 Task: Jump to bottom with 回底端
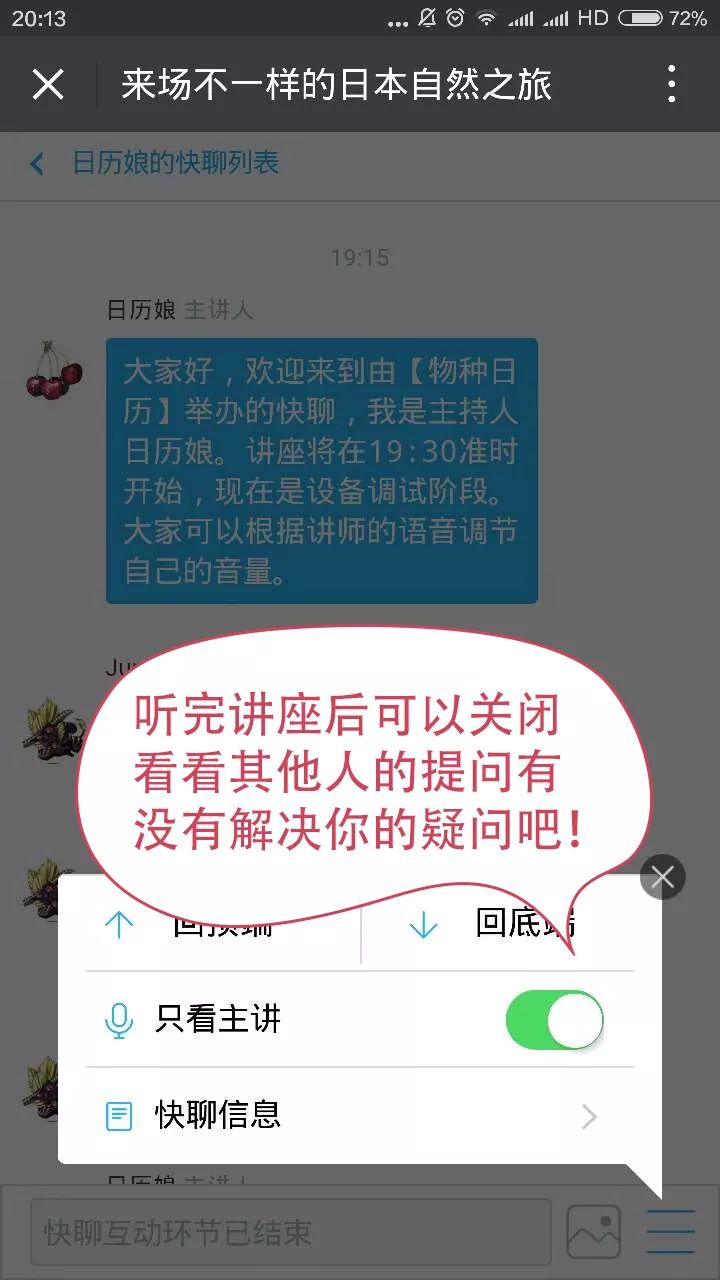point(497,926)
